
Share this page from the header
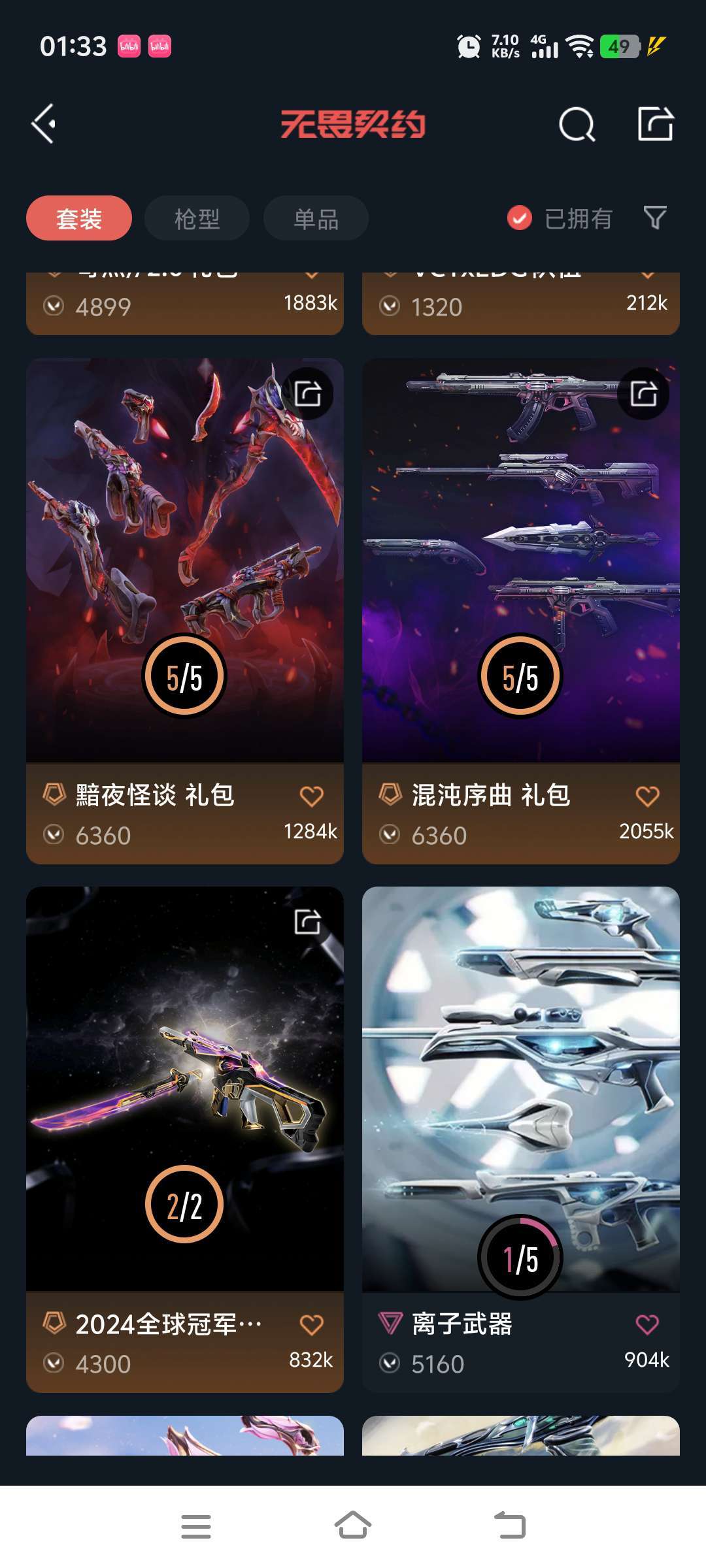[x=655, y=123]
